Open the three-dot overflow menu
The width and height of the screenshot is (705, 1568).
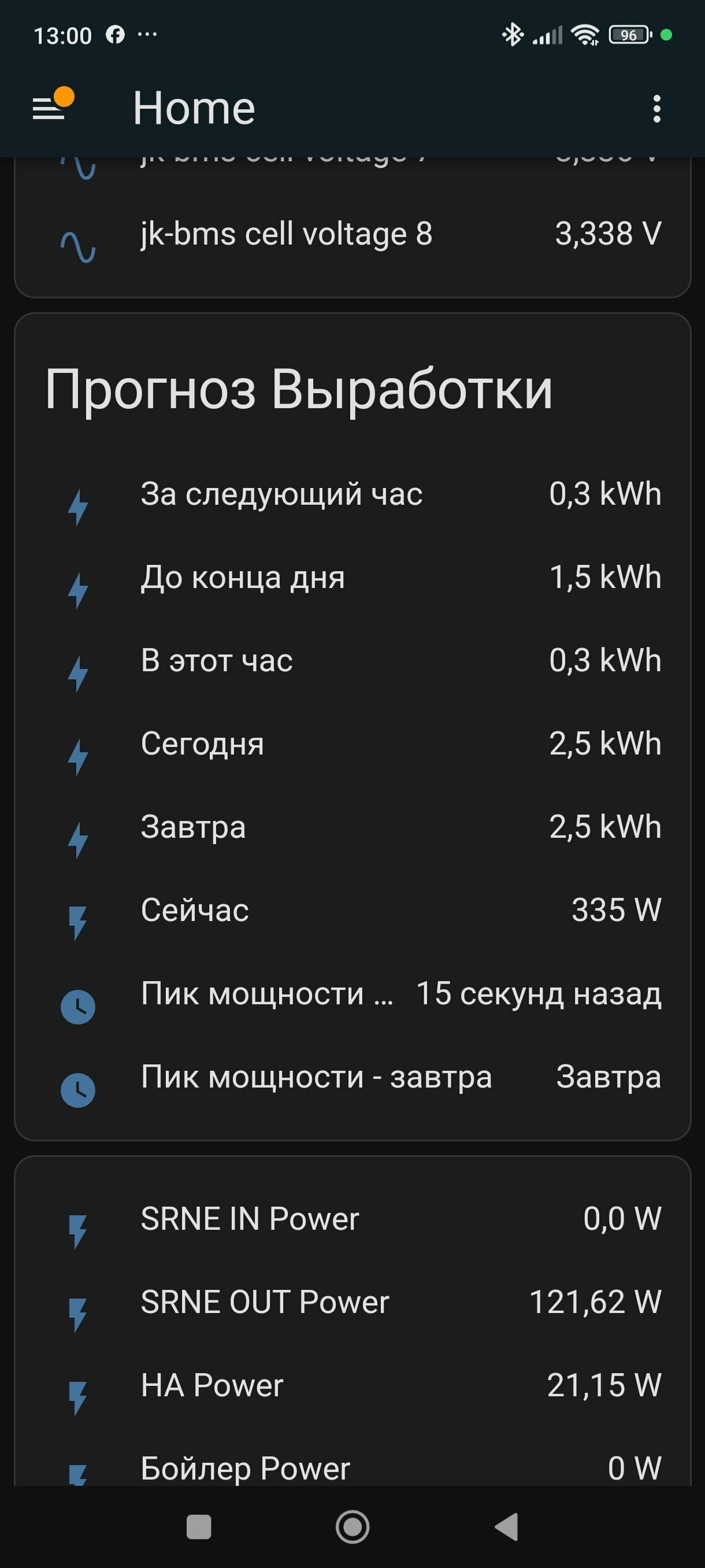click(x=656, y=108)
